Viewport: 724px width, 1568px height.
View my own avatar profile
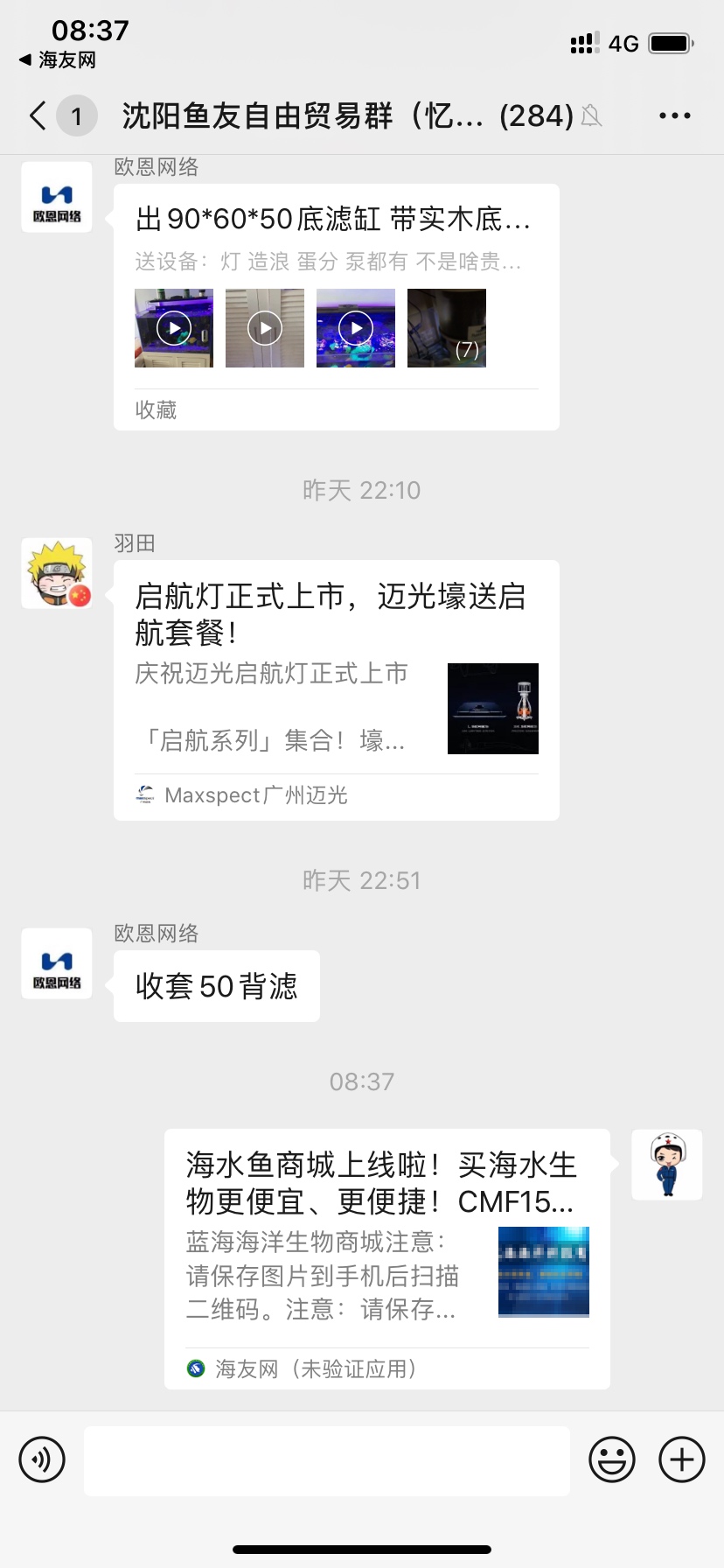pos(666,1165)
